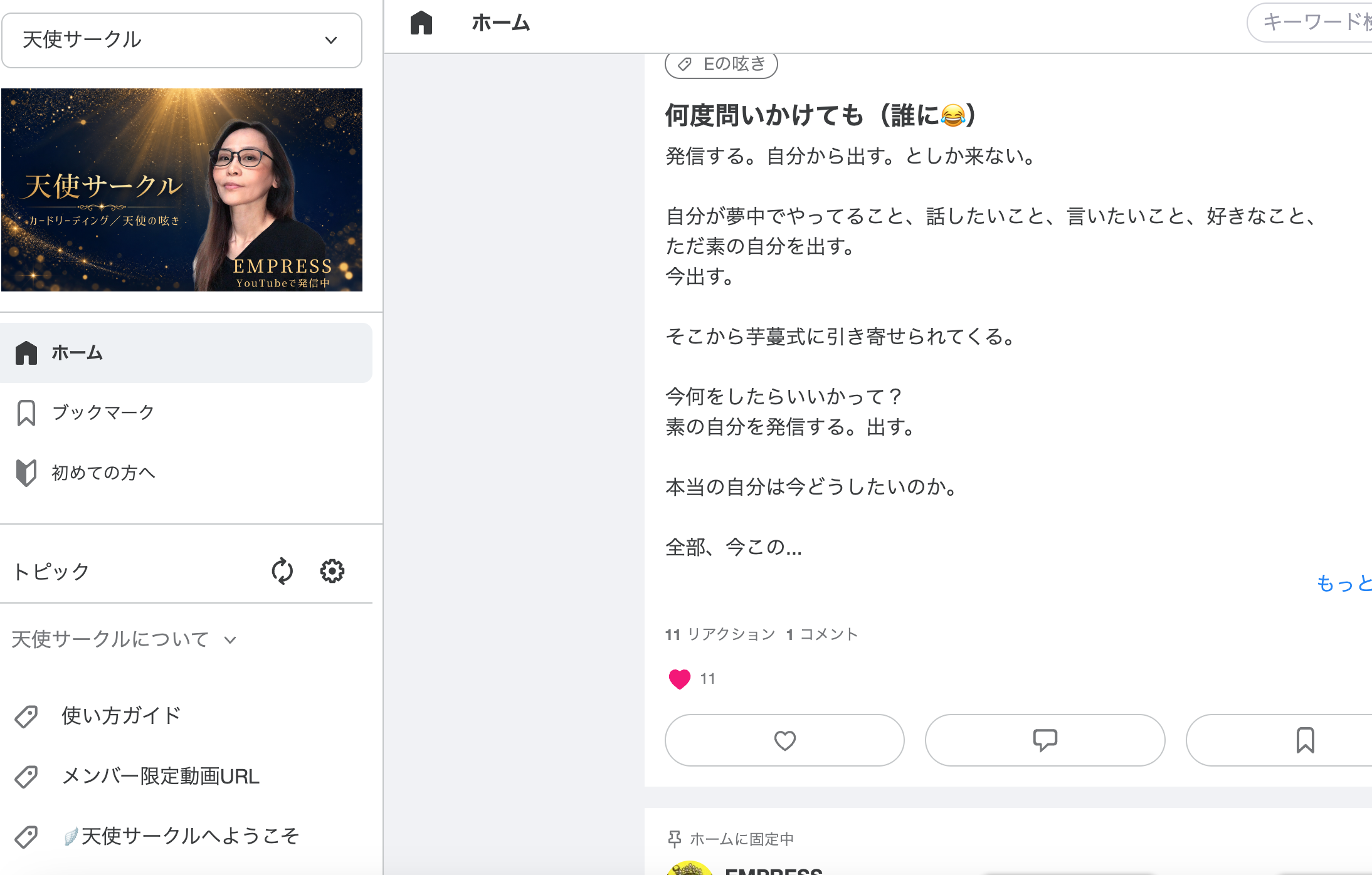Viewport: 1372px width, 875px height.
Task: View the 11 pink heart reactions
Action: [x=692, y=679]
